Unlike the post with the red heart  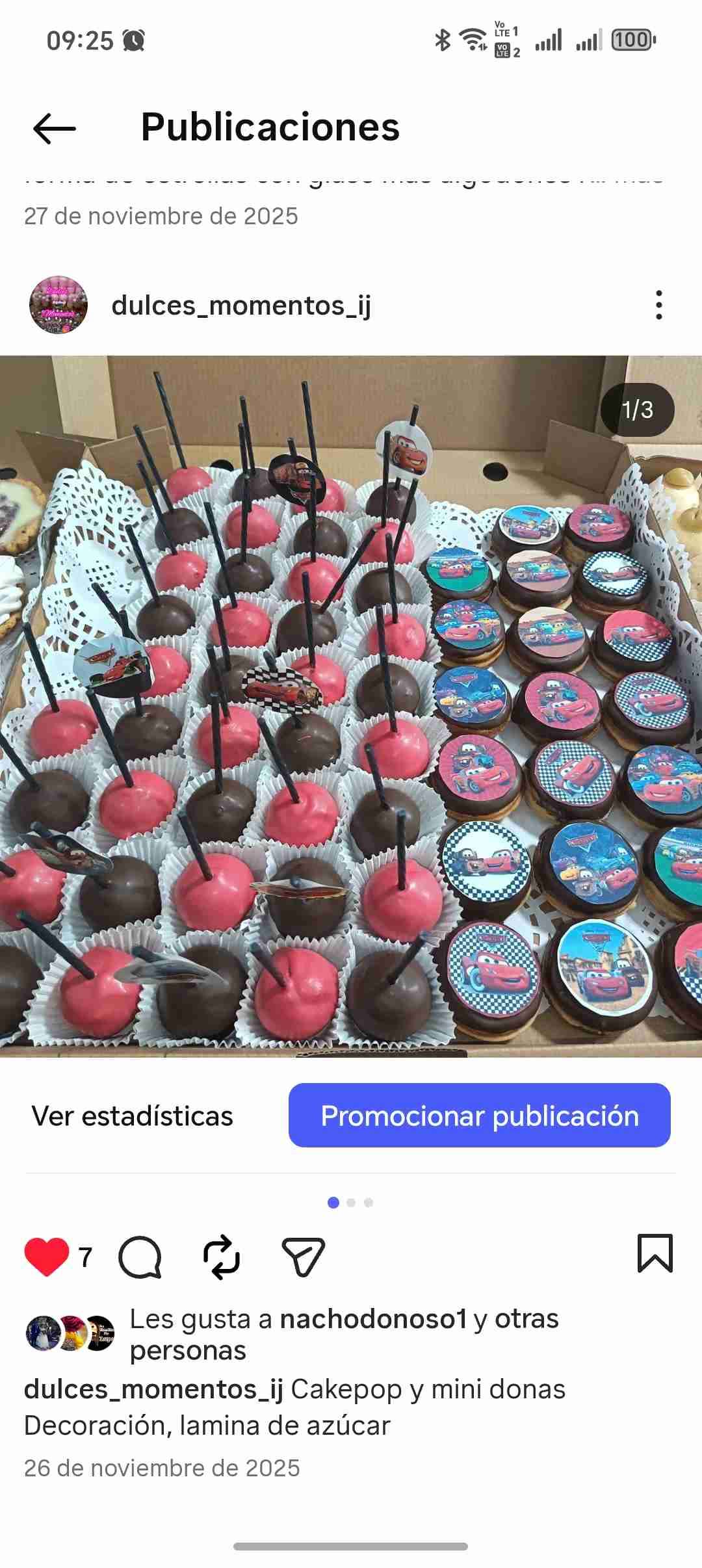[x=47, y=1256]
